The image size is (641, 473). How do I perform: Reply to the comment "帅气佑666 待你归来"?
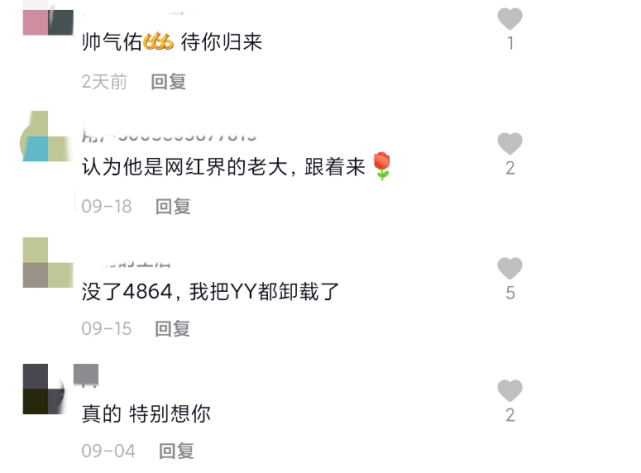[x=169, y=82]
